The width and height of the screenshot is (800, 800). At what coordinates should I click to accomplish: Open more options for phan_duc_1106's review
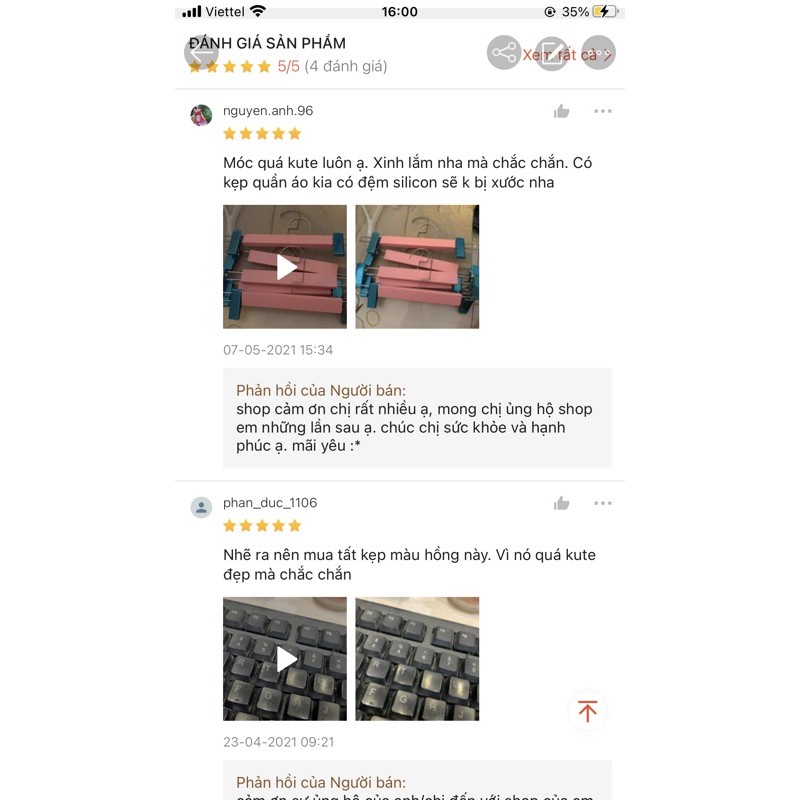point(603,503)
